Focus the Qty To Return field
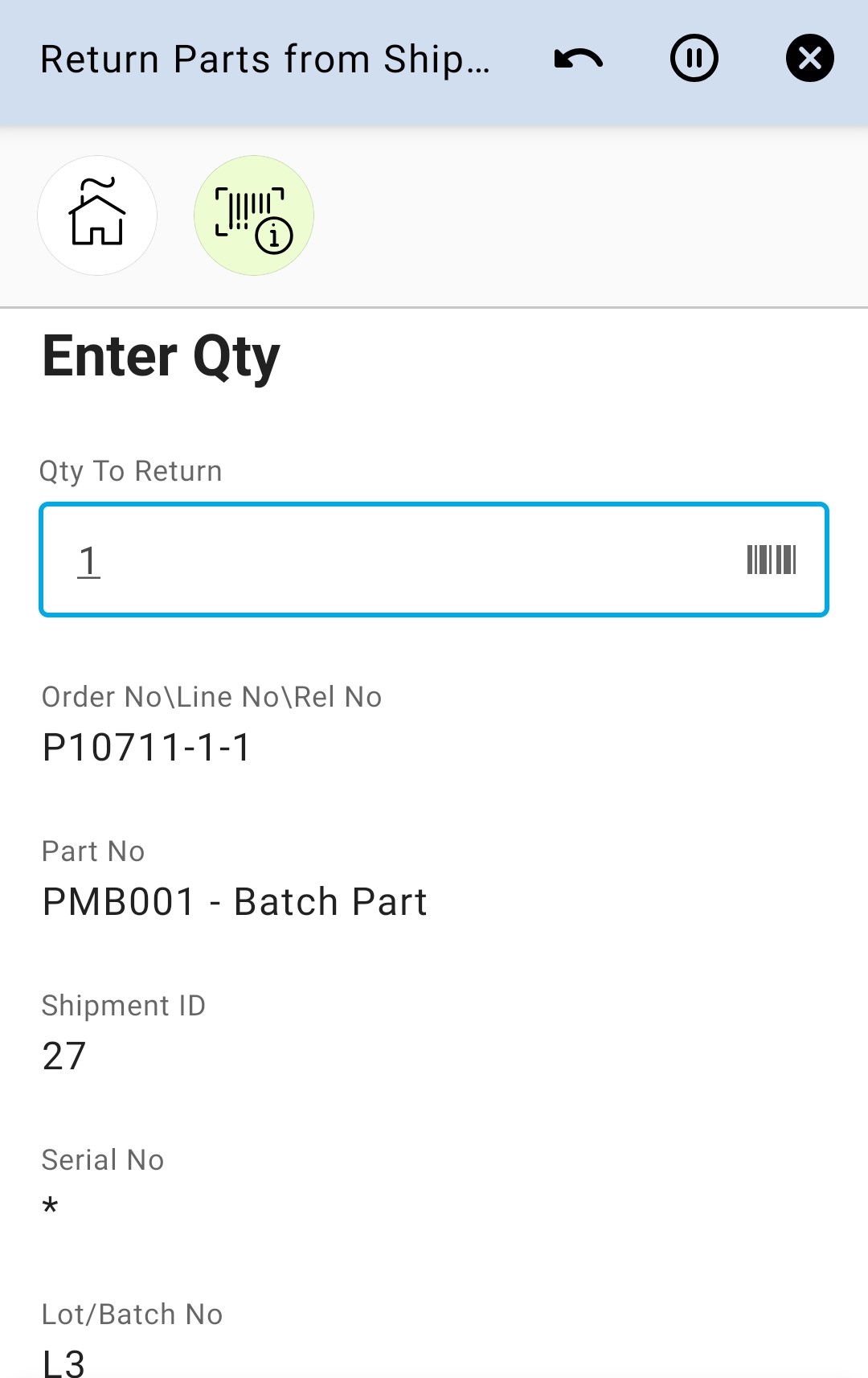This screenshot has height=1378, width=868. tap(386, 560)
